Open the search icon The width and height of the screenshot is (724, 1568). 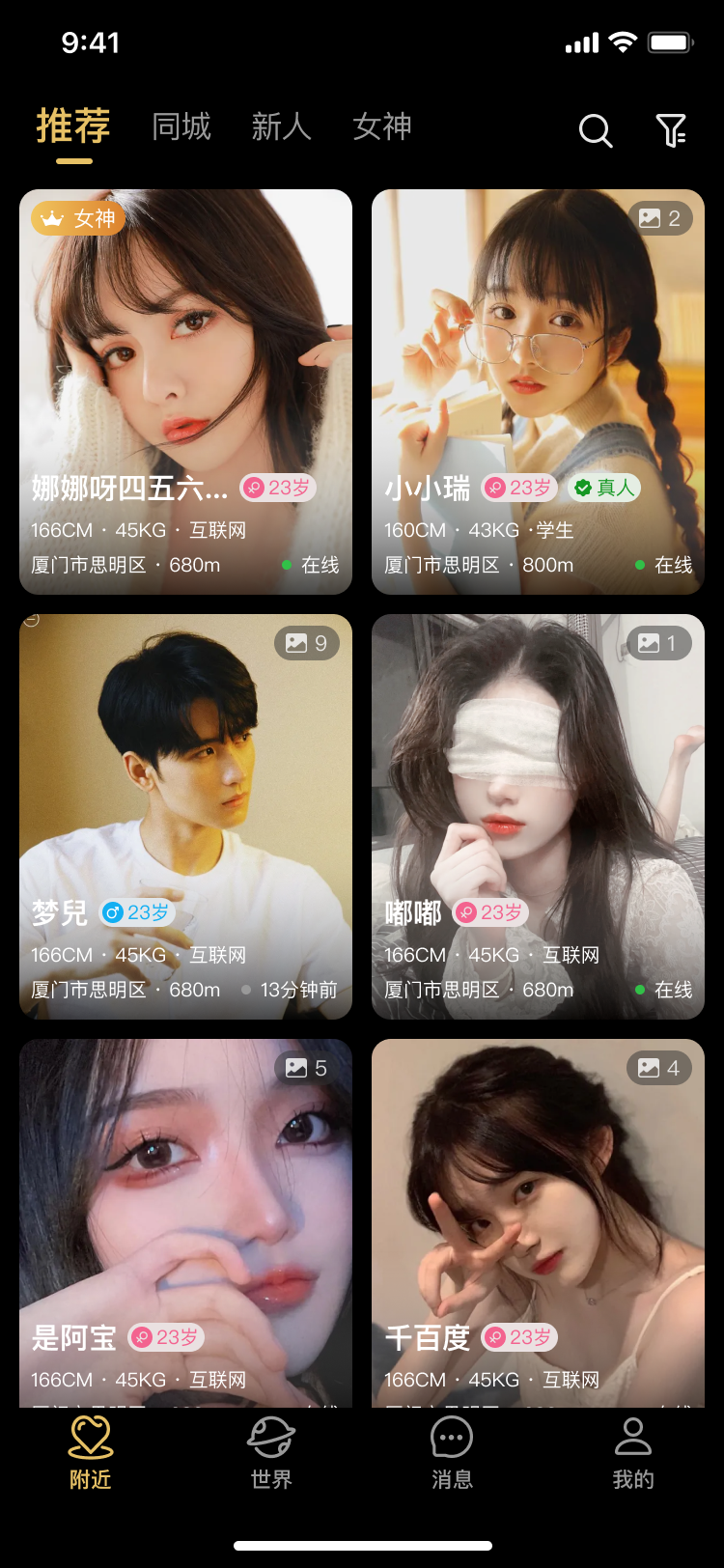(x=596, y=129)
